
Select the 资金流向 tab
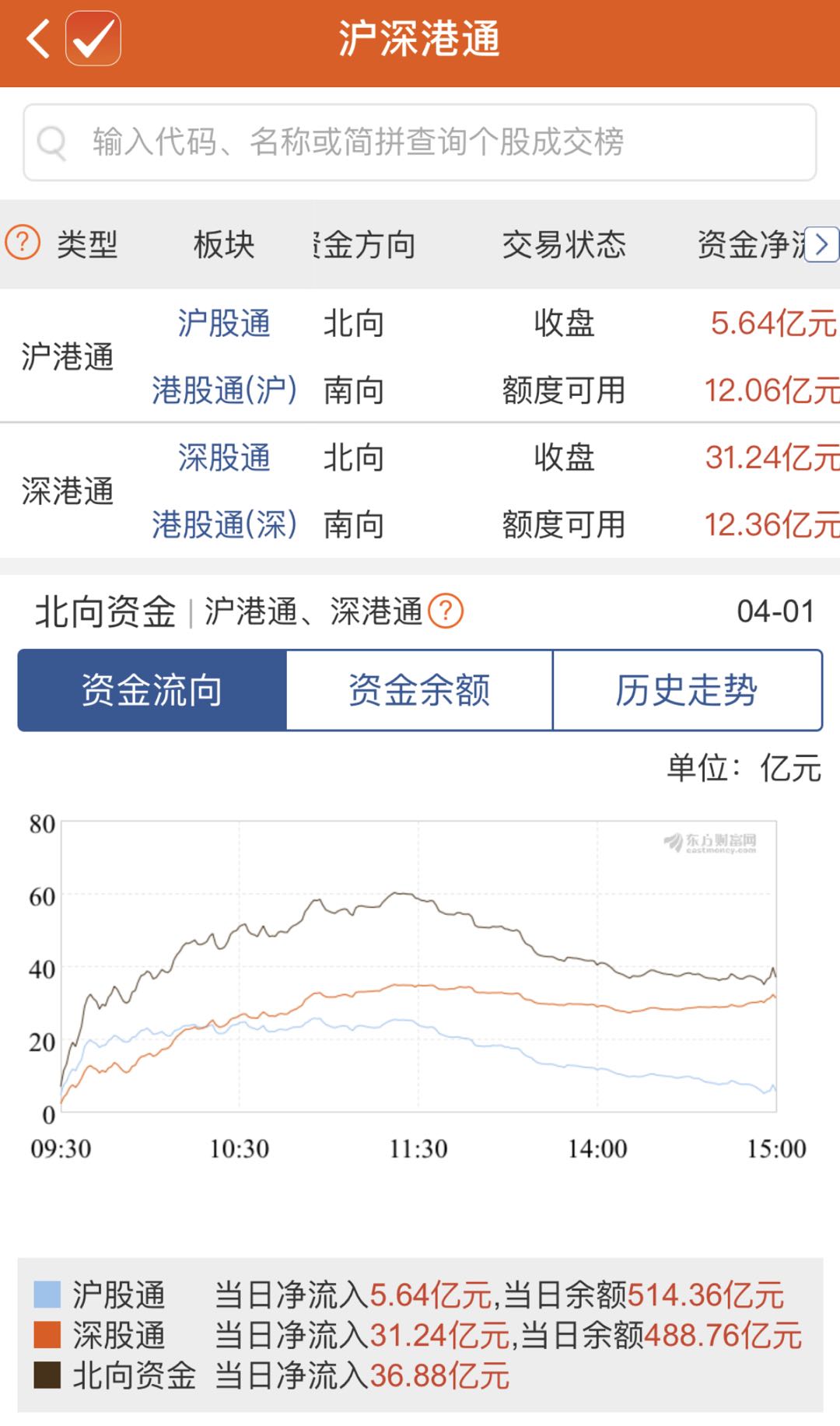coord(152,690)
